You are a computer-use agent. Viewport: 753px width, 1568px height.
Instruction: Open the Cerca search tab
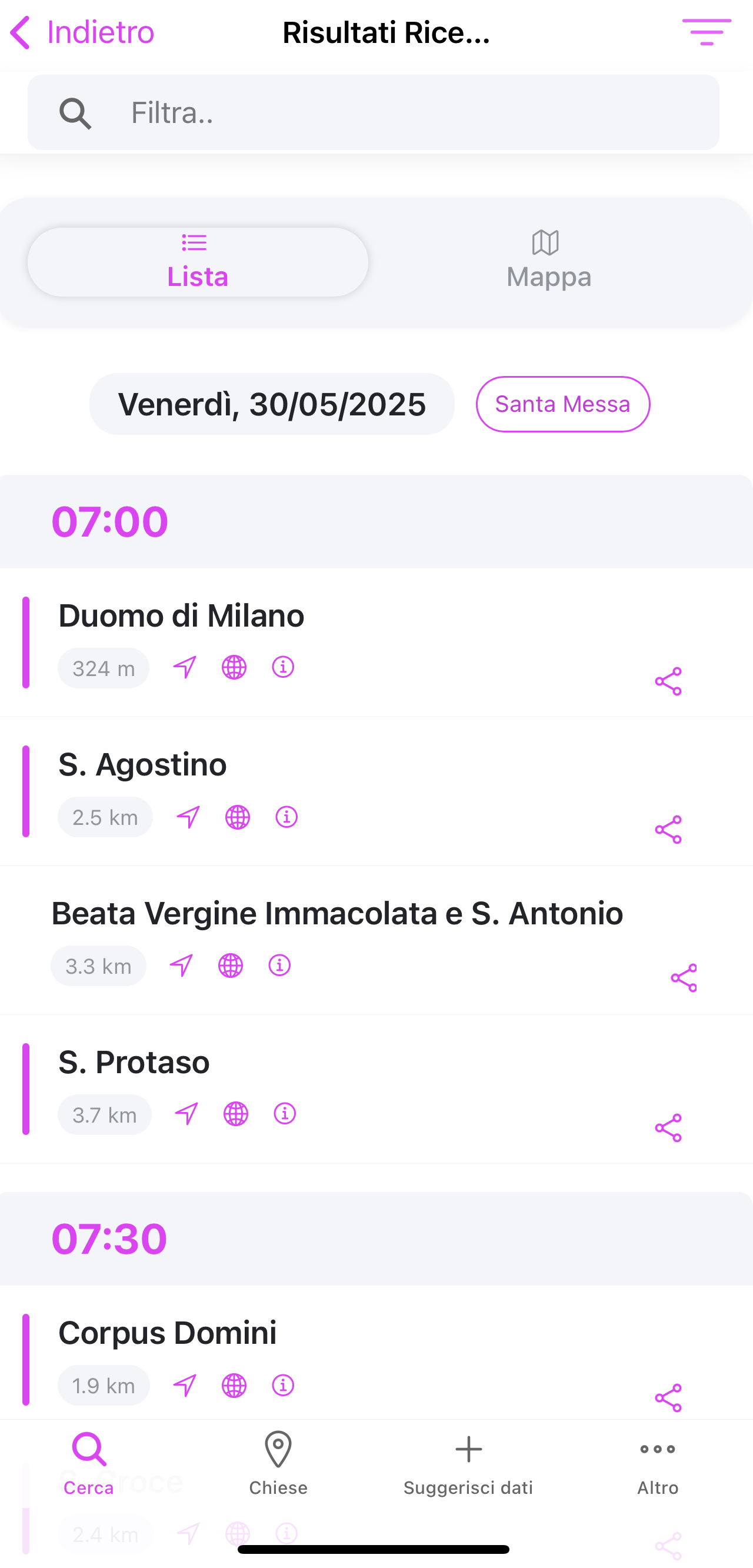coord(88,1473)
